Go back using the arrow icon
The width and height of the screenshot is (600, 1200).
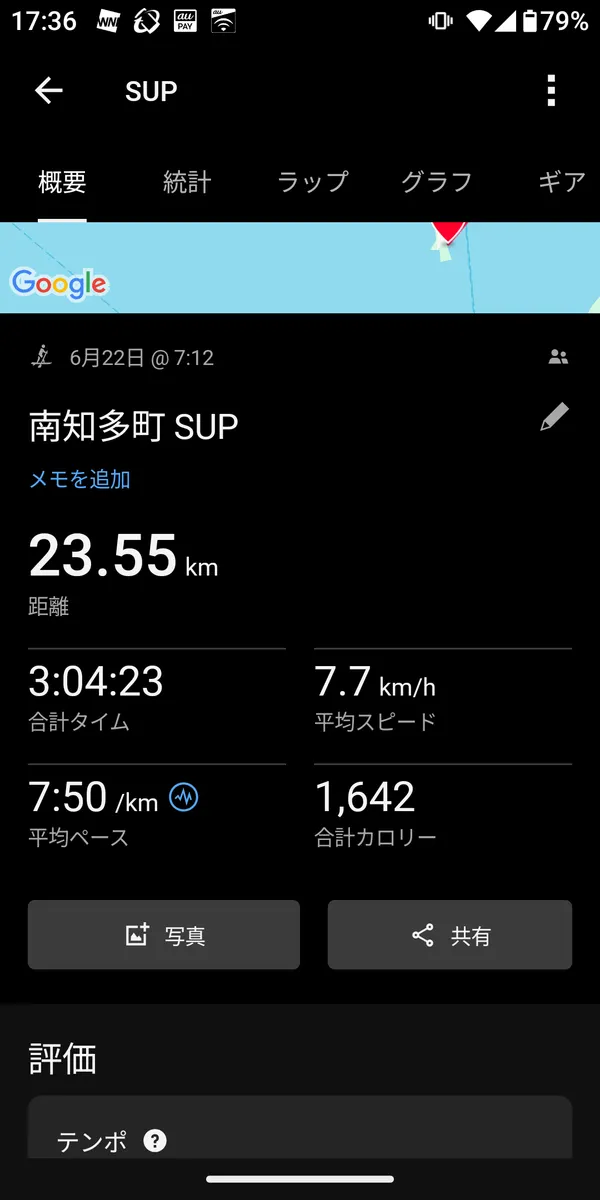point(48,91)
